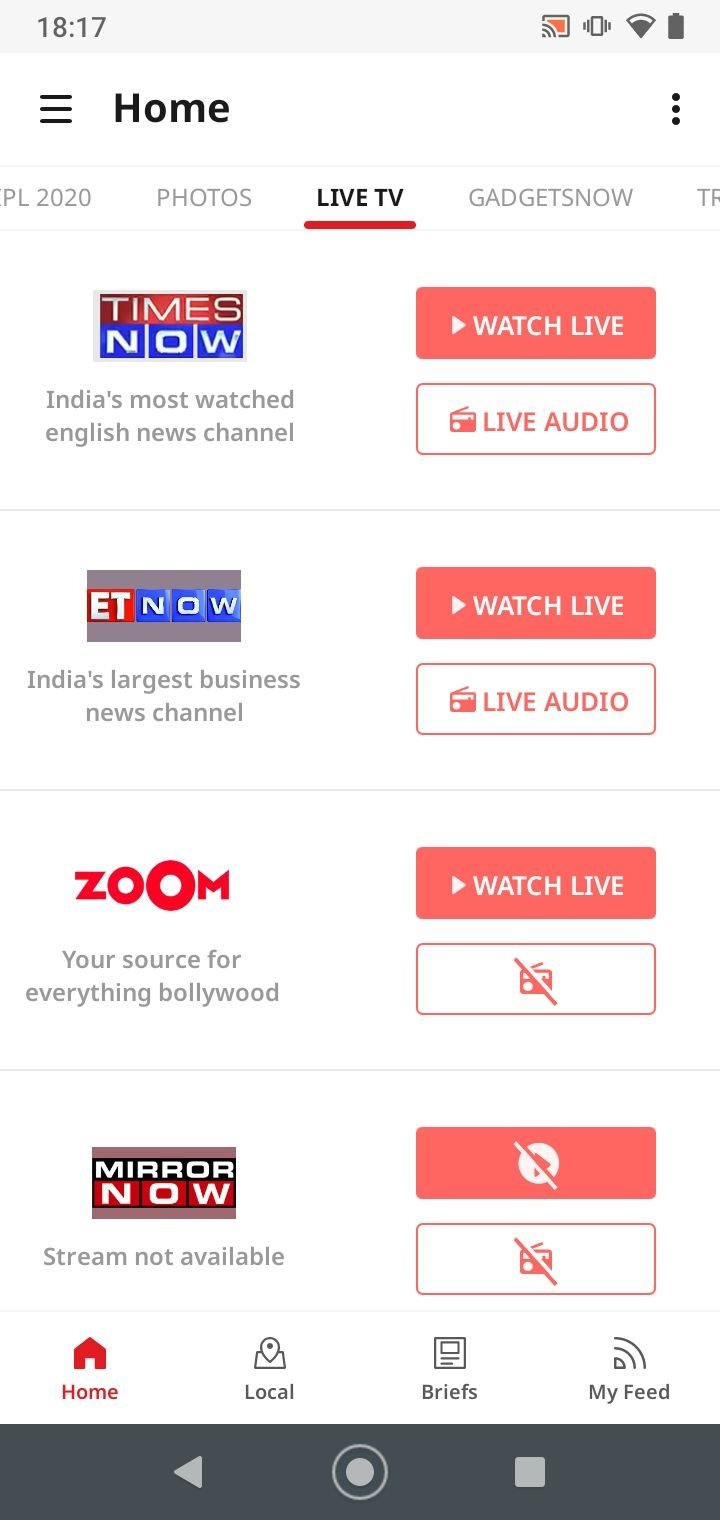The width and height of the screenshot is (720, 1520).
Task: Tap the unavailable audio button for Zoom
Action: pos(536,979)
